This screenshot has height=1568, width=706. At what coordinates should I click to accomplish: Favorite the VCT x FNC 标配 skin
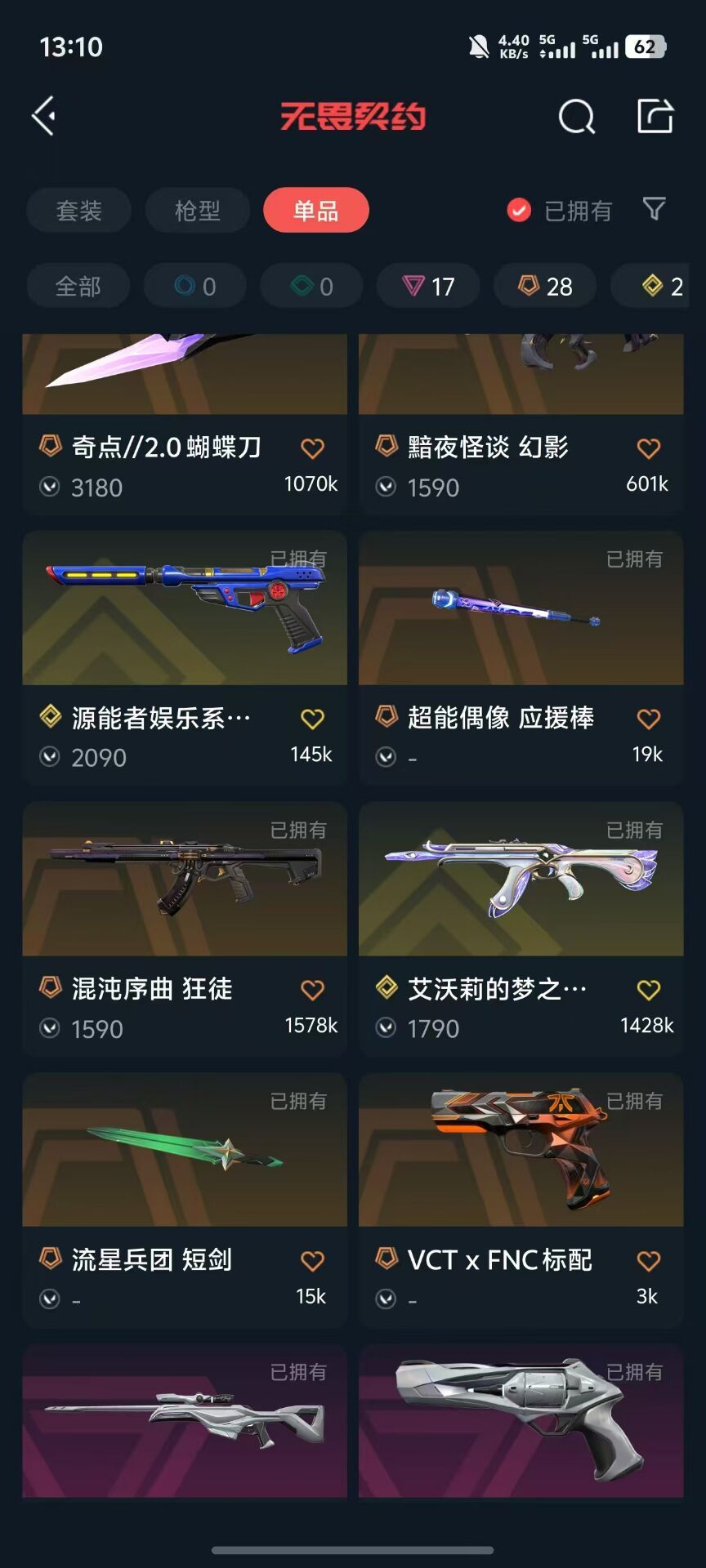click(648, 1261)
